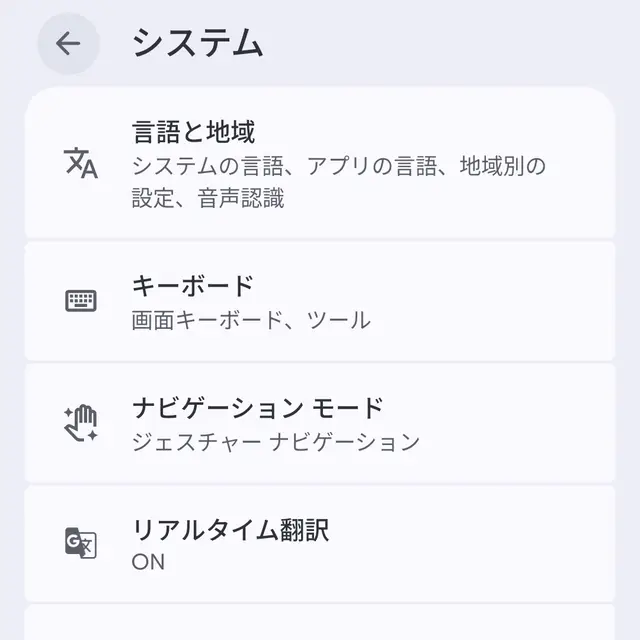640x640 pixels.
Task: Open キーボード settings
Action: (320, 301)
